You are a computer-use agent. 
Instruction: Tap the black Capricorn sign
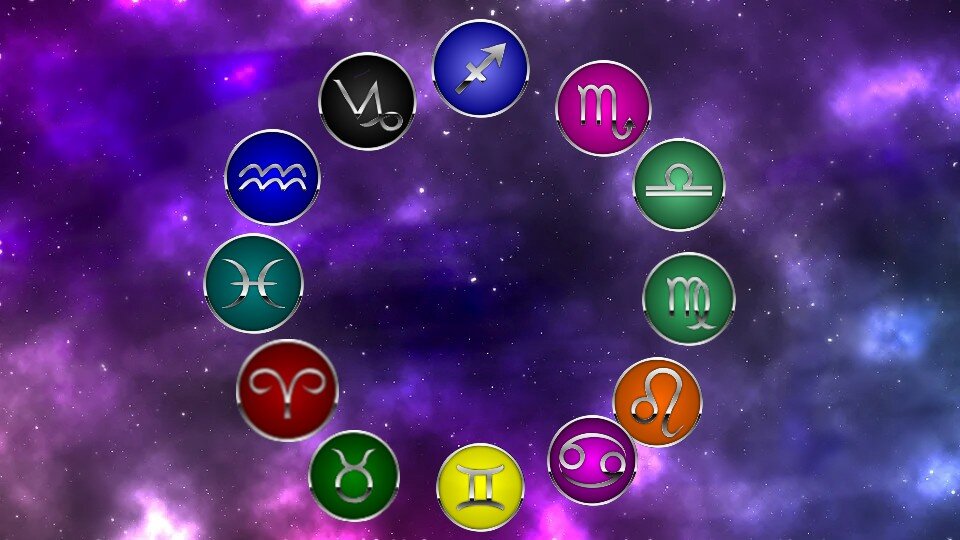pyautogui.click(x=367, y=101)
